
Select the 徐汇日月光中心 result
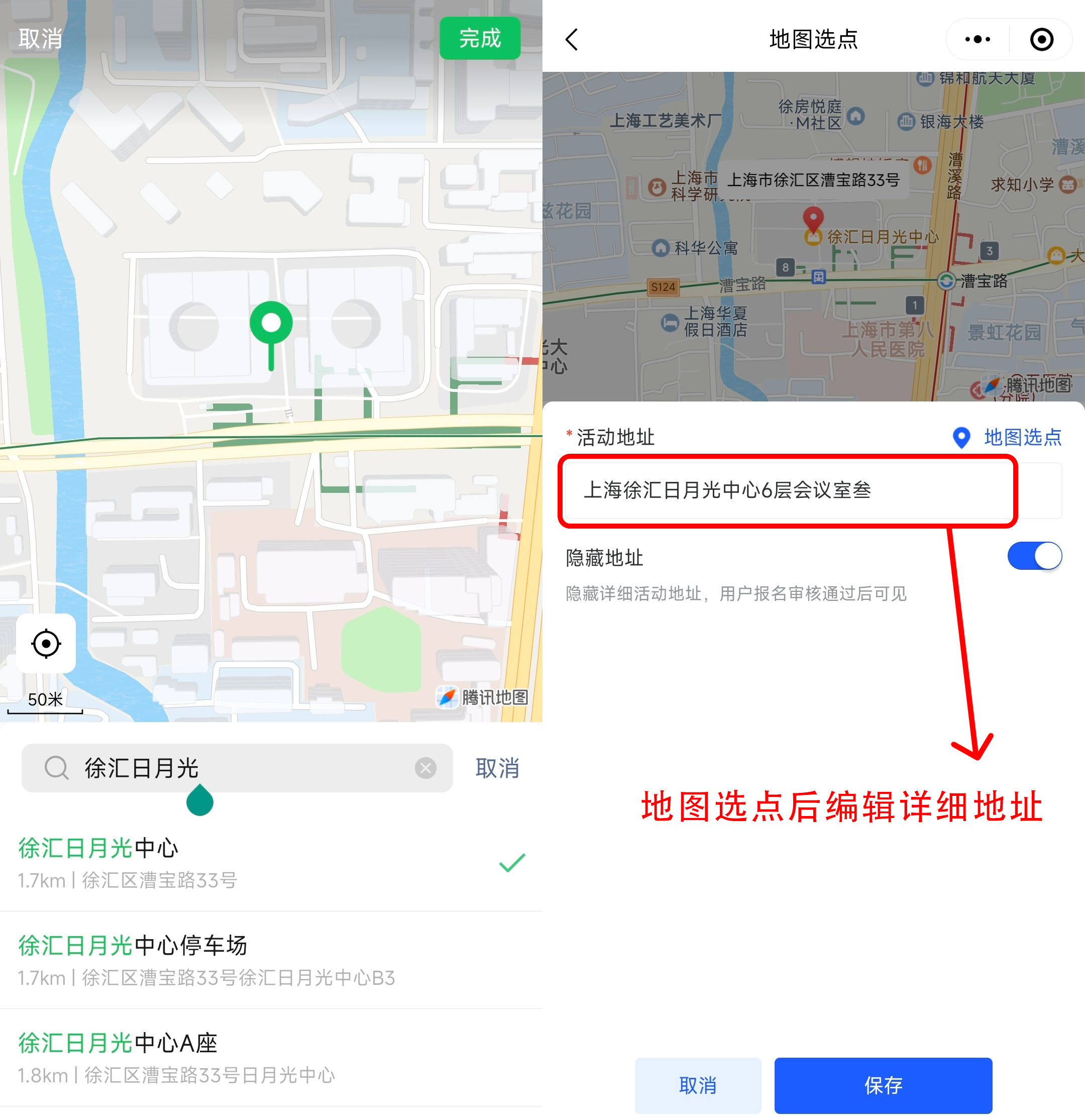point(257,862)
